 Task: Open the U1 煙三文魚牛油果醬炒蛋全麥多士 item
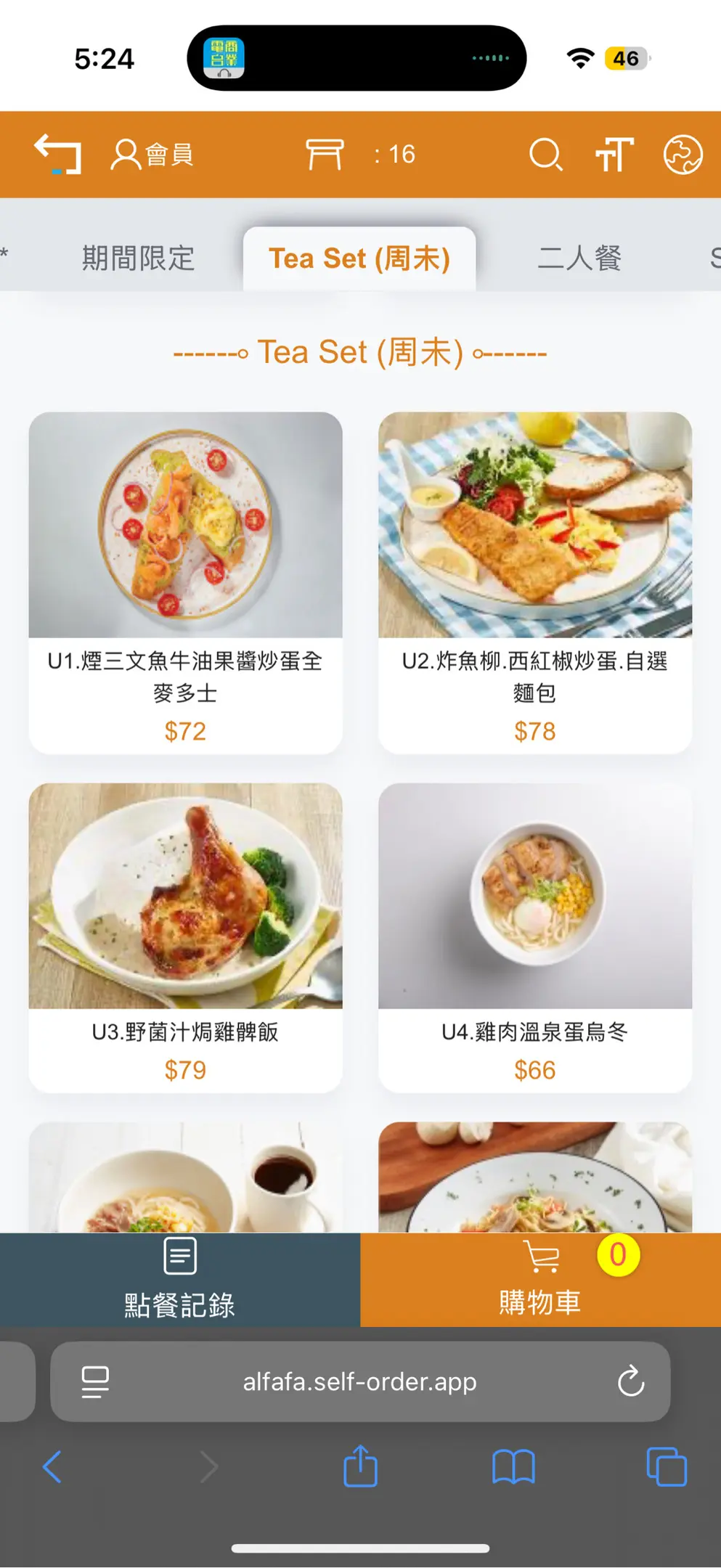[185, 582]
